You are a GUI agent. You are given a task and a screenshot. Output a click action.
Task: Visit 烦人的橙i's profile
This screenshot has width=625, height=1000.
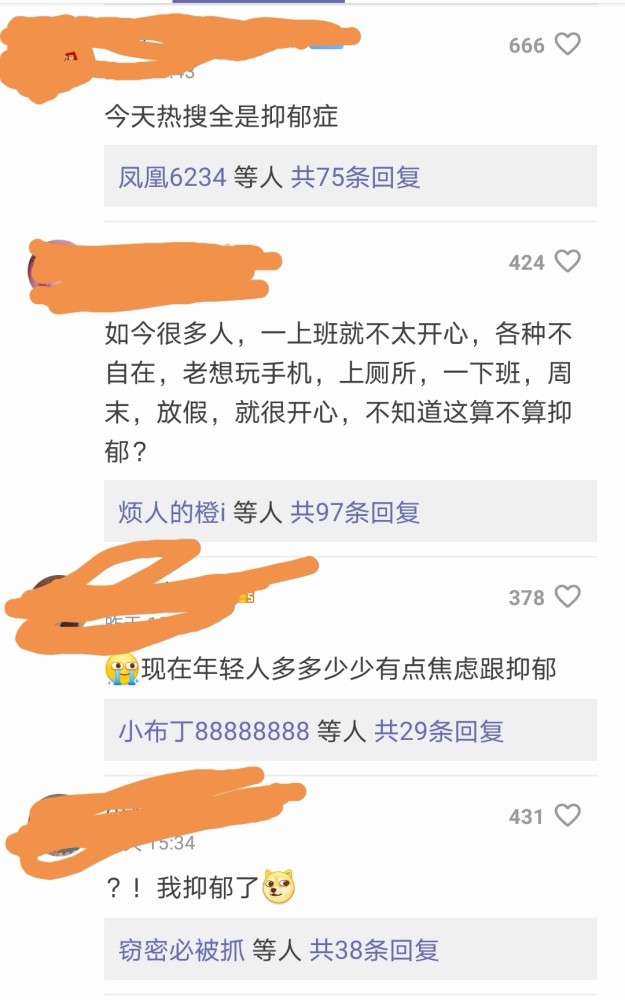[x=172, y=512]
